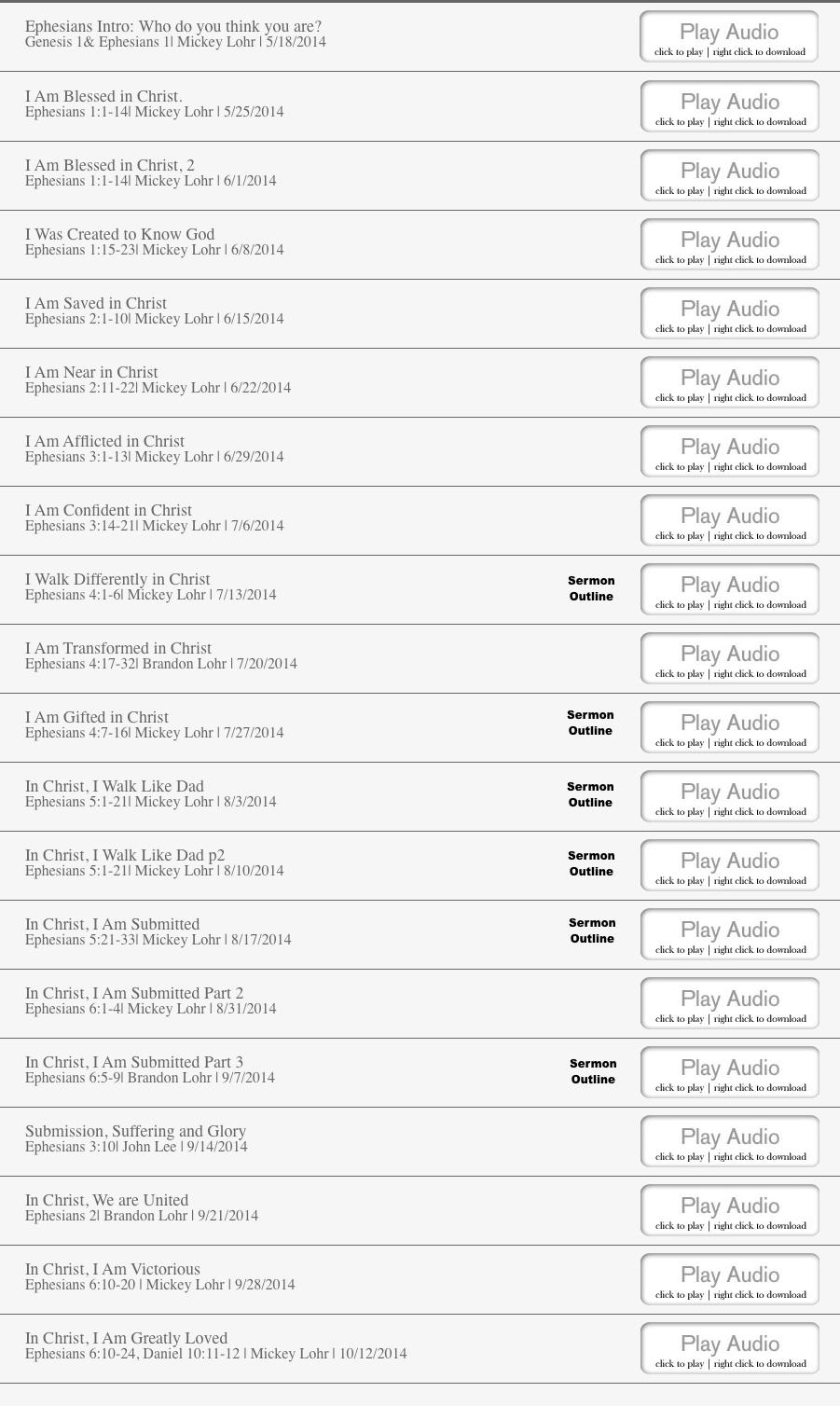Play audio for I Am Afflicted in Christ
The height and width of the screenshot is (1406, 840).
729,451
